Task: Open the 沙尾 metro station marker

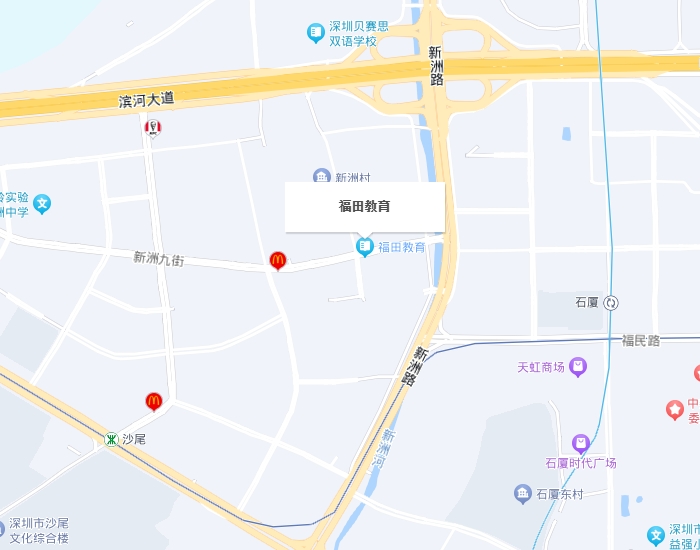Action: (x=112, y=439)
